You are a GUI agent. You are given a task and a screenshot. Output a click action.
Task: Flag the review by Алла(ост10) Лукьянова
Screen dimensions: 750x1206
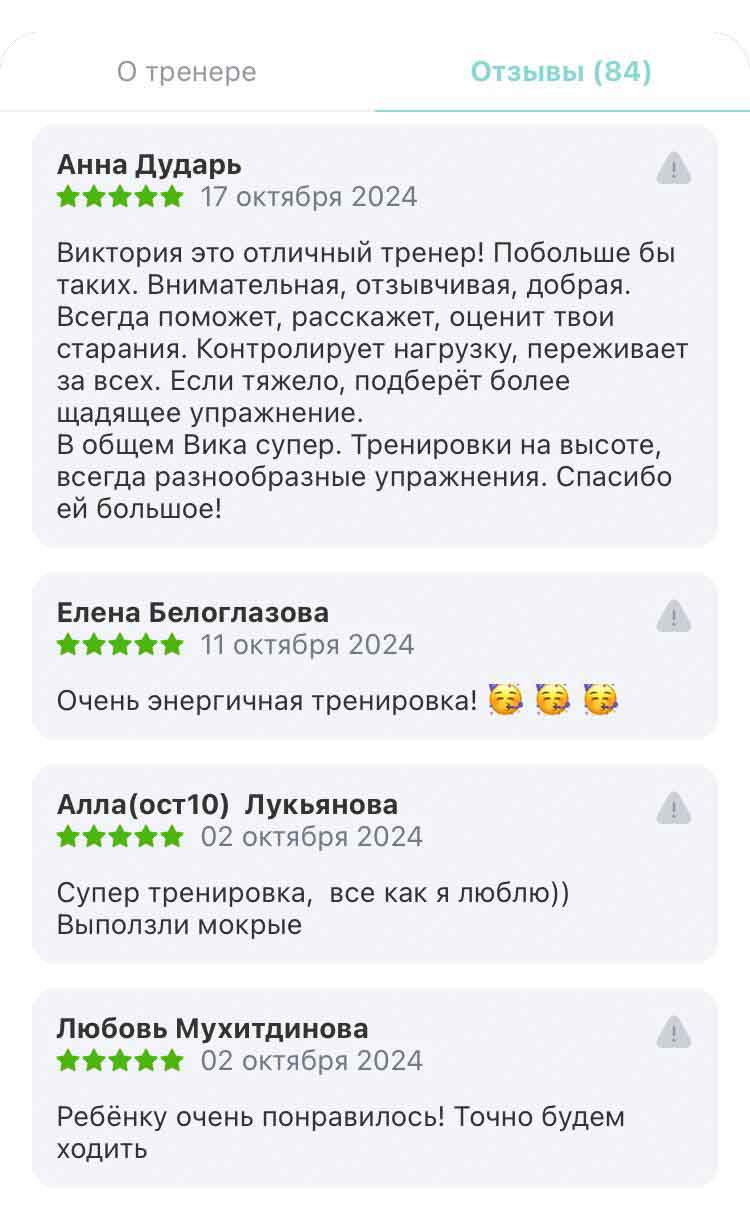point(674,808)
